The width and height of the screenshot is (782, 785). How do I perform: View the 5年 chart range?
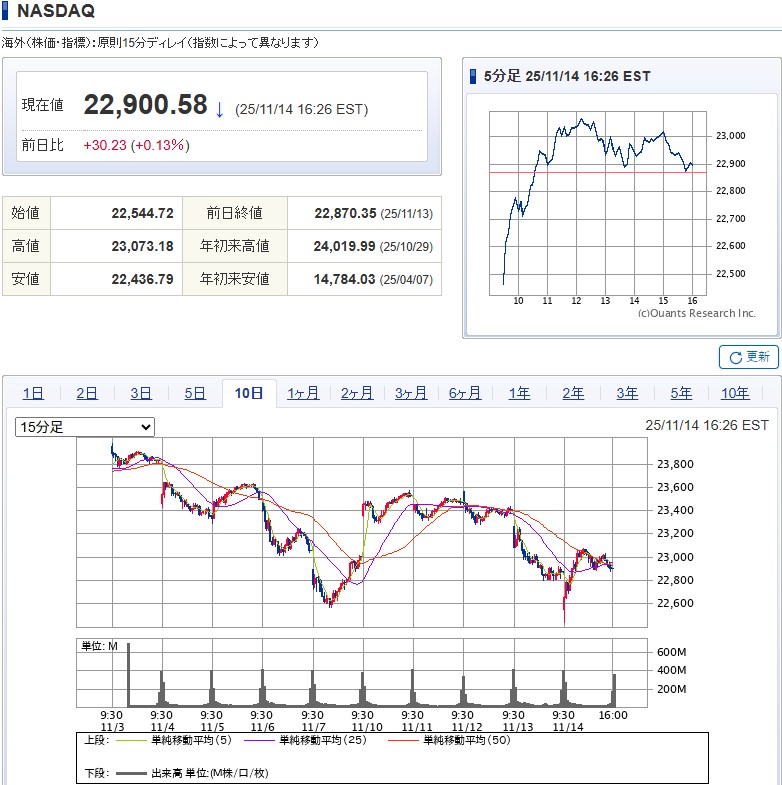pos(681,393)
